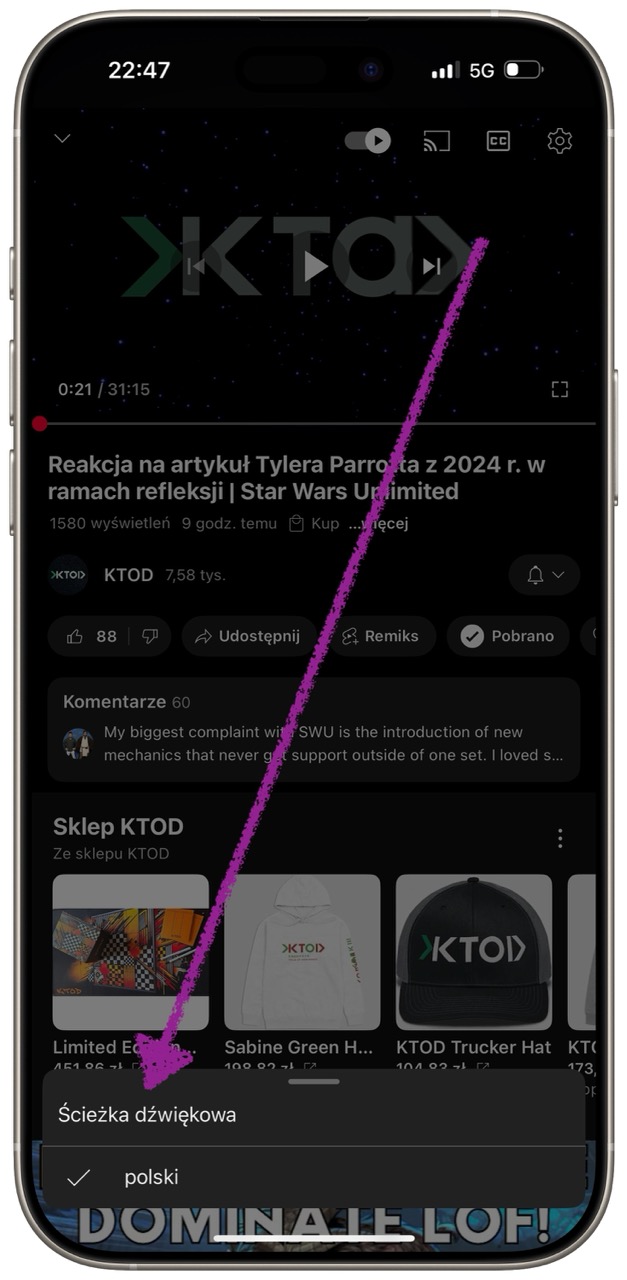Skip to the next video
Screen dimensions: 627x1280
pos(432,266)
